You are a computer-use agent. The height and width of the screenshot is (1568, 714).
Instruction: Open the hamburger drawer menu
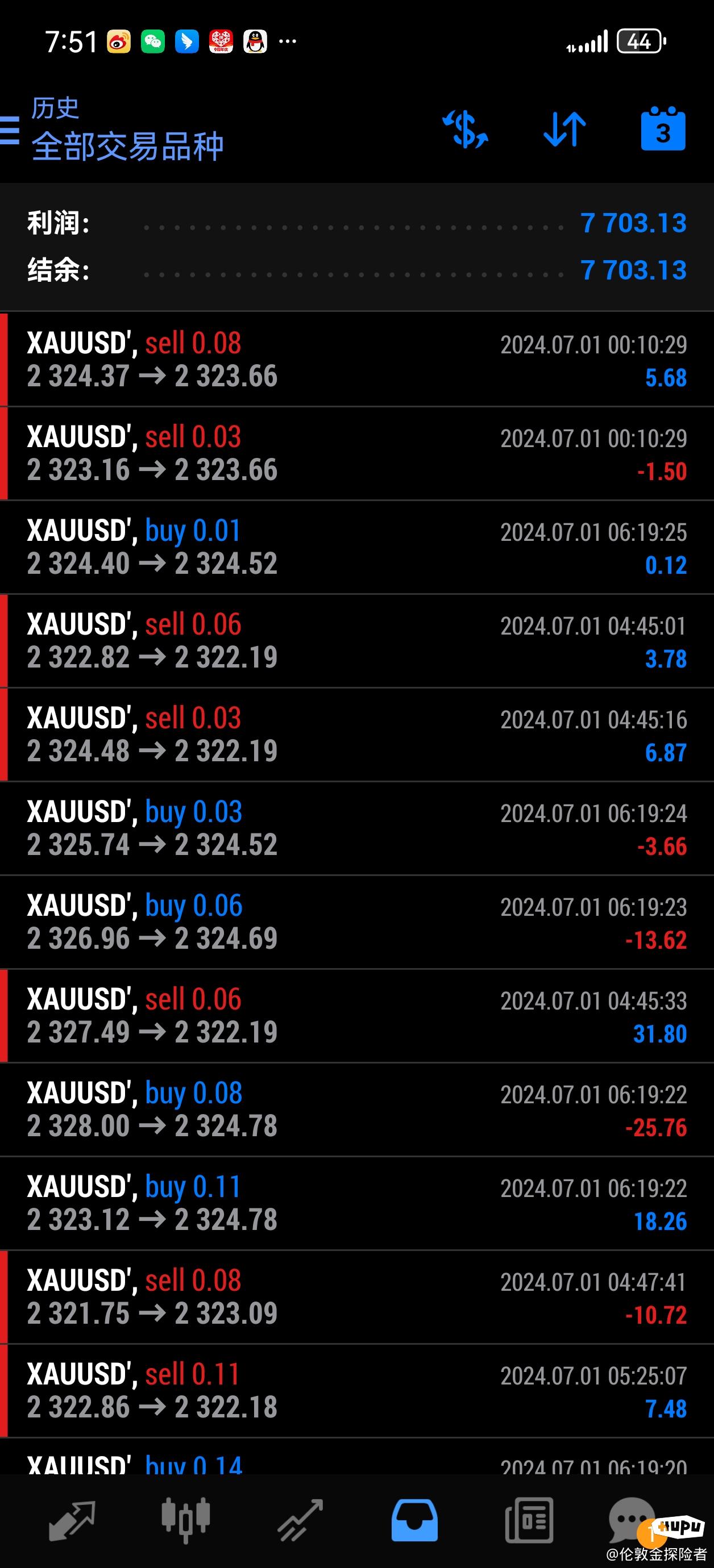tap(10, 130)
